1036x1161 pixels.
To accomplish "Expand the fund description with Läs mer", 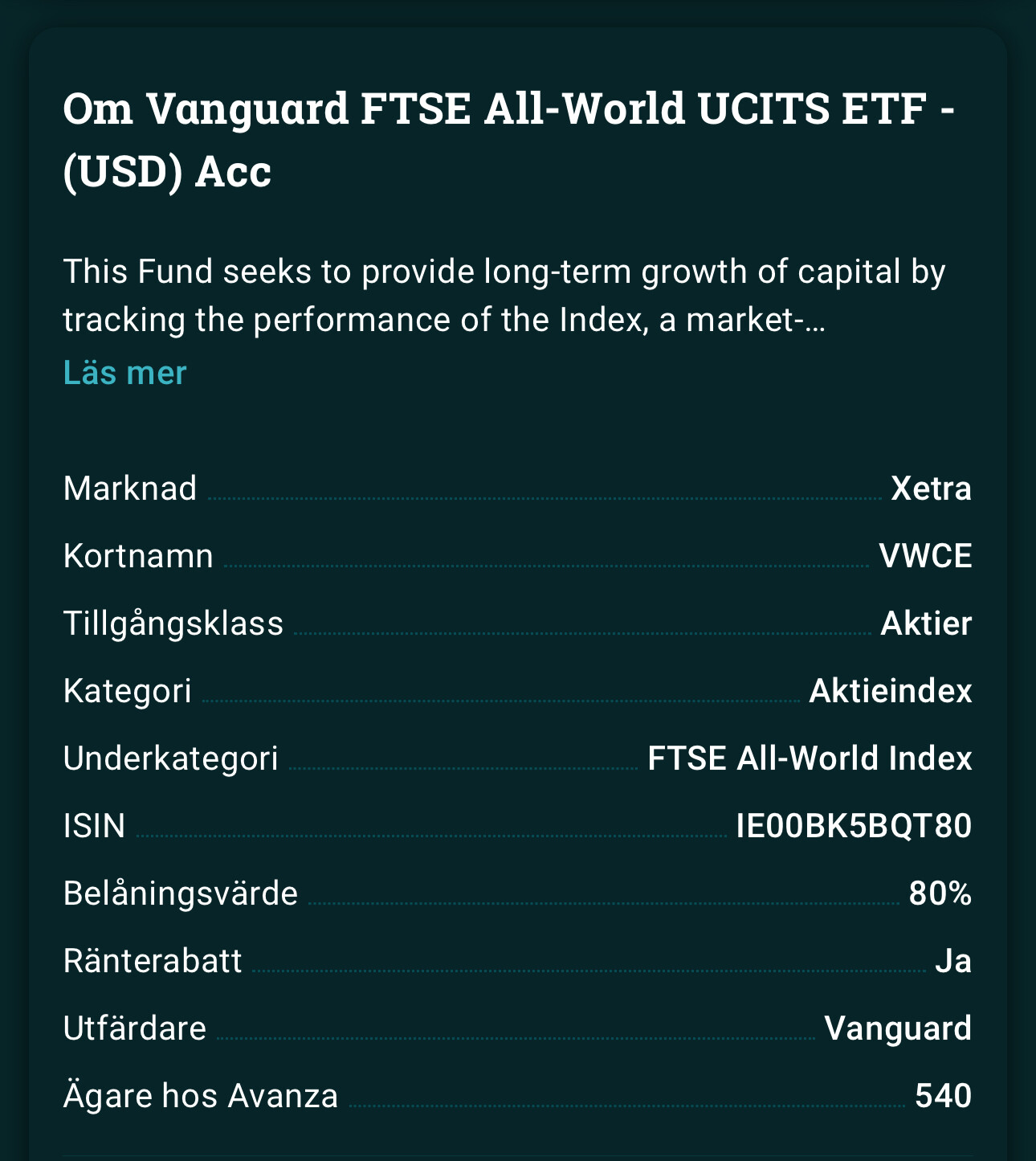I will pos(124,373).
